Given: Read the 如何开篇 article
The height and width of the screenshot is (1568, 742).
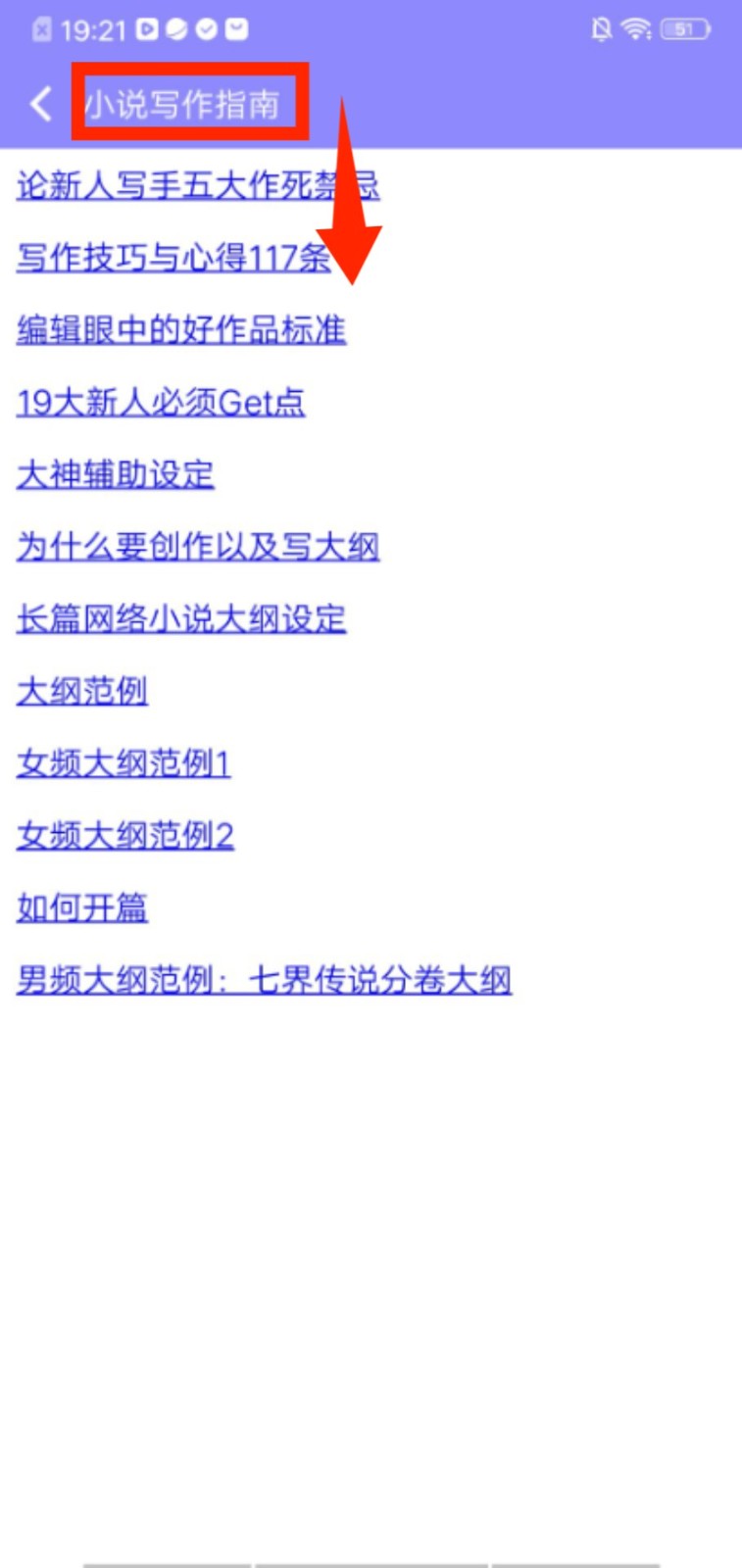Looking at the screenshot, I should (x=82, y=907).
